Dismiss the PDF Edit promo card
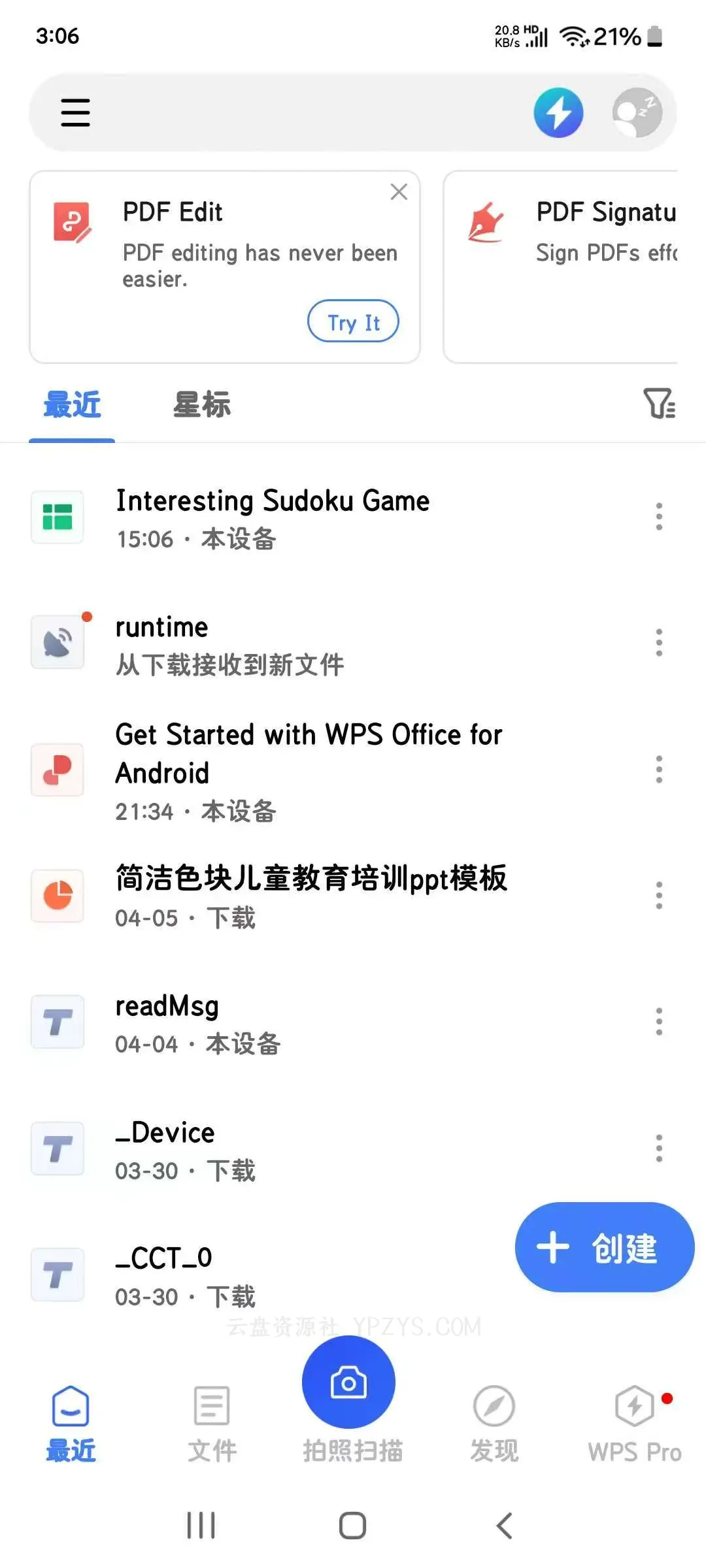Screen dimensions: 706x1568 pos(399,192)
